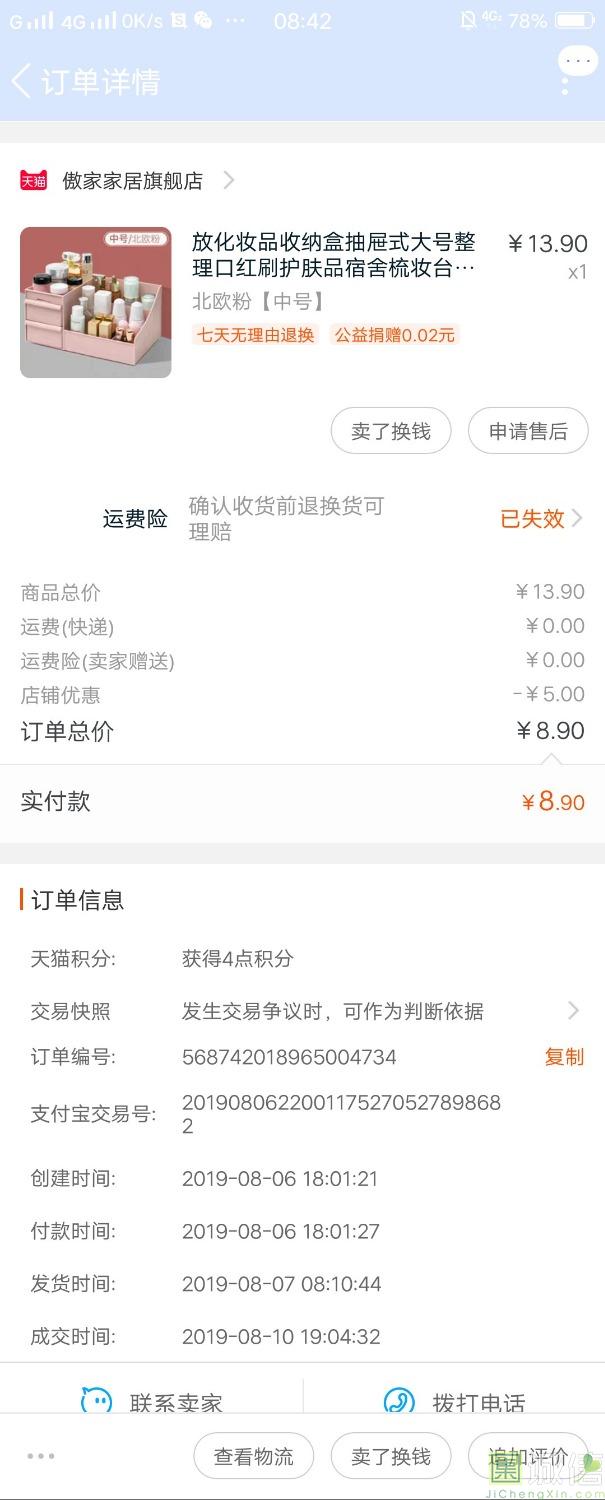Add a follow-up review via 追加评价

[x=528, y=1456]
